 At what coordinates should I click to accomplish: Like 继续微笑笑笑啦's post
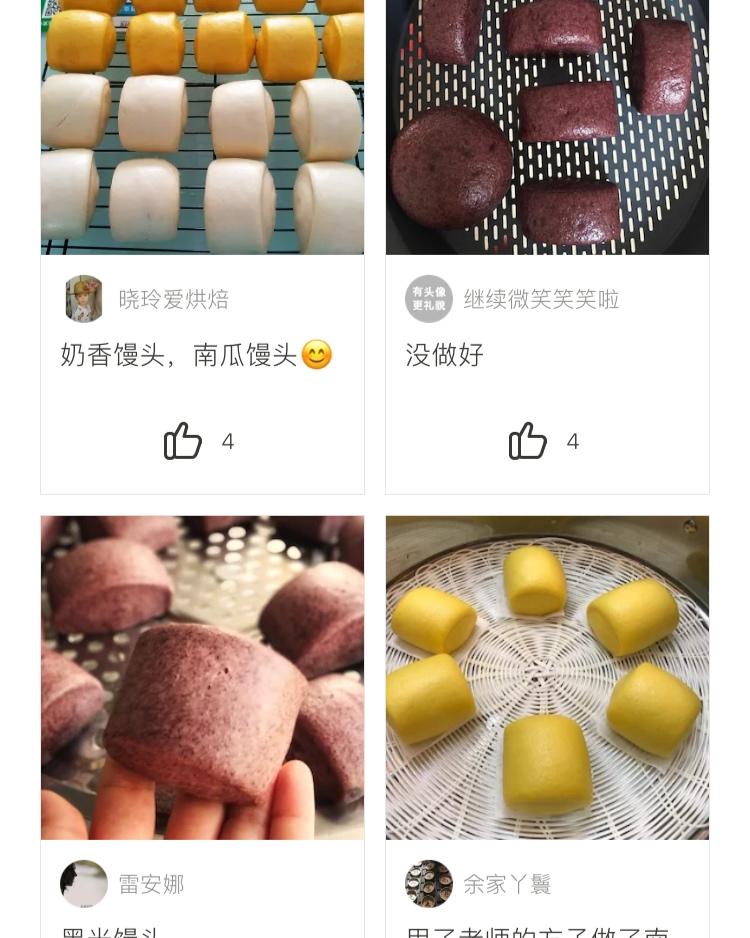529,441
